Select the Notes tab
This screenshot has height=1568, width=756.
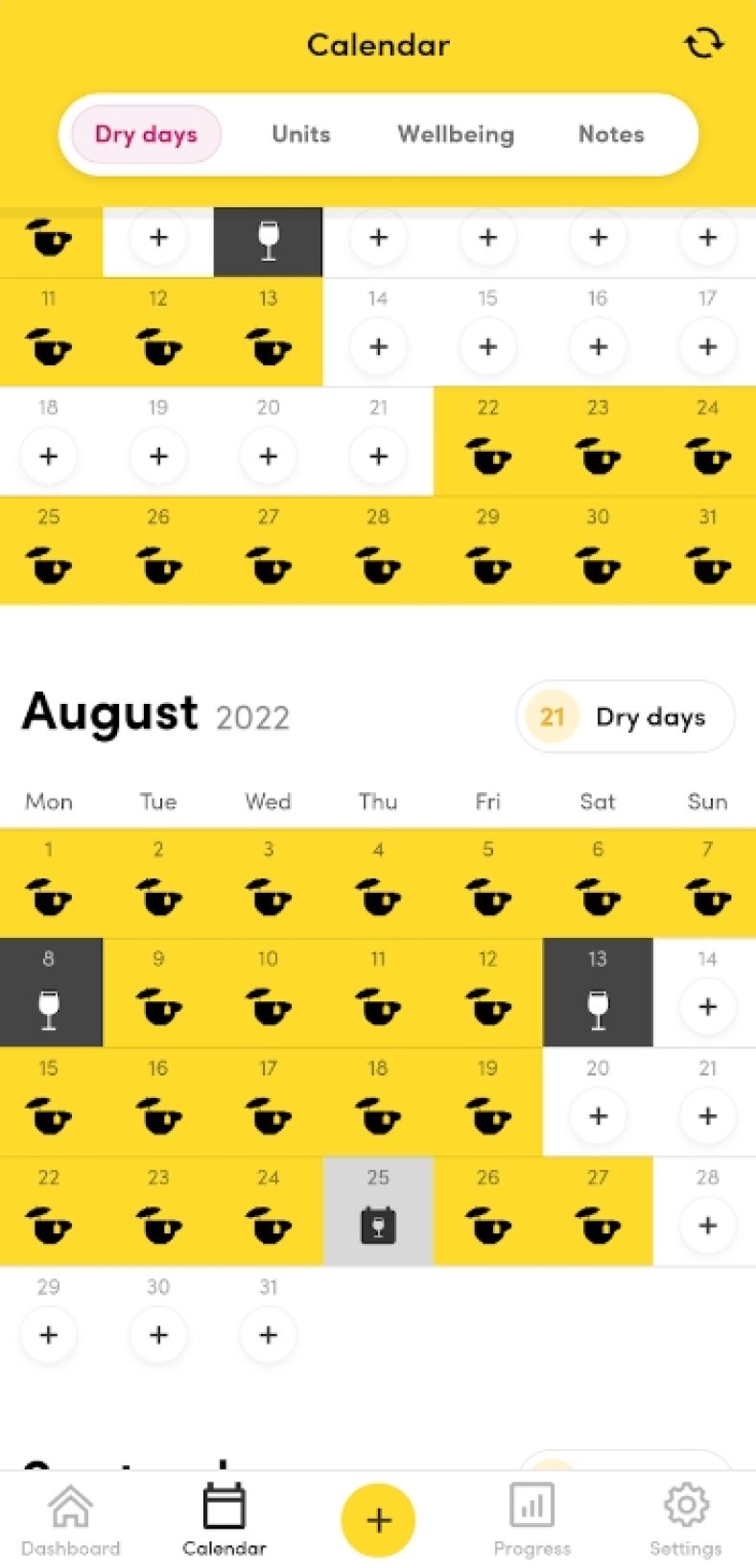pos(611,134)
